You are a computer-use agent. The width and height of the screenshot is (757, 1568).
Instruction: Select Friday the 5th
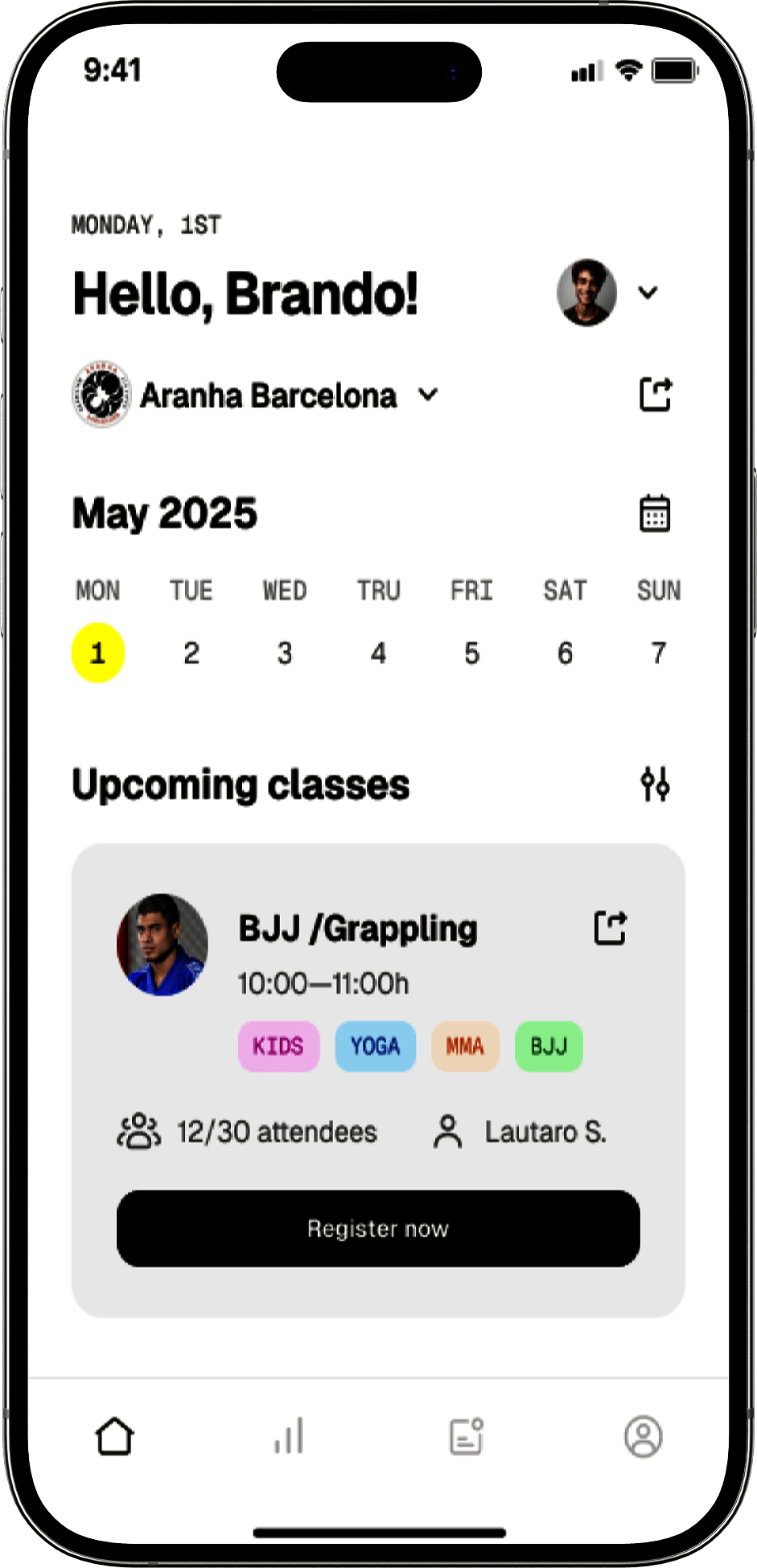[x=471, y=653]
